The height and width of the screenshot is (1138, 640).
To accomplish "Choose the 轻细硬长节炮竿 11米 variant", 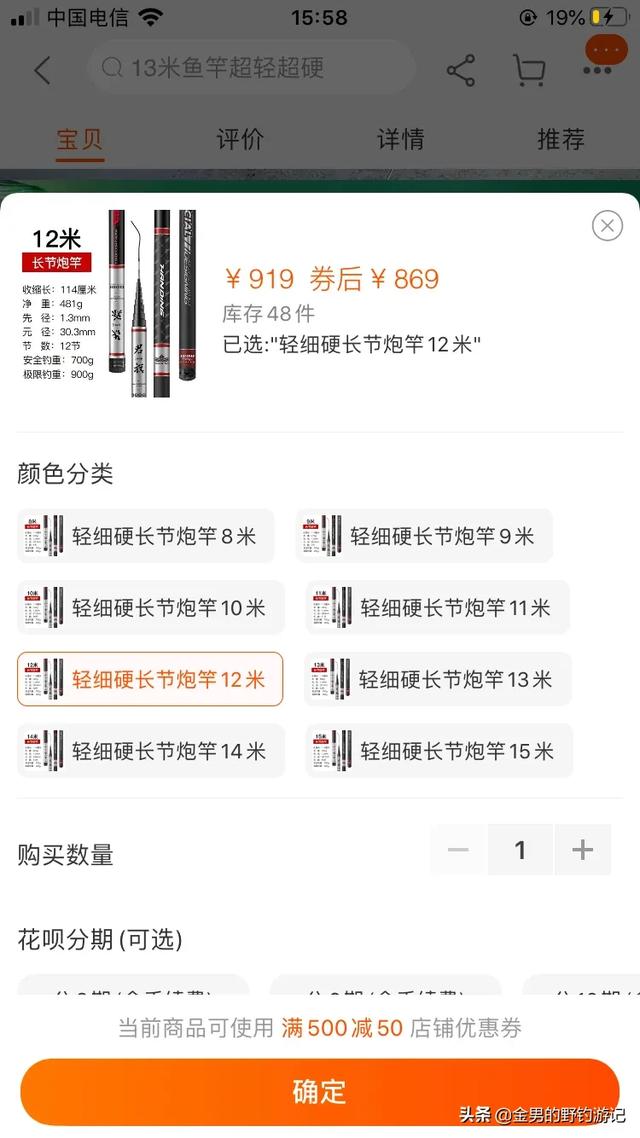I will pyautogui.click(x=438, y=607).
